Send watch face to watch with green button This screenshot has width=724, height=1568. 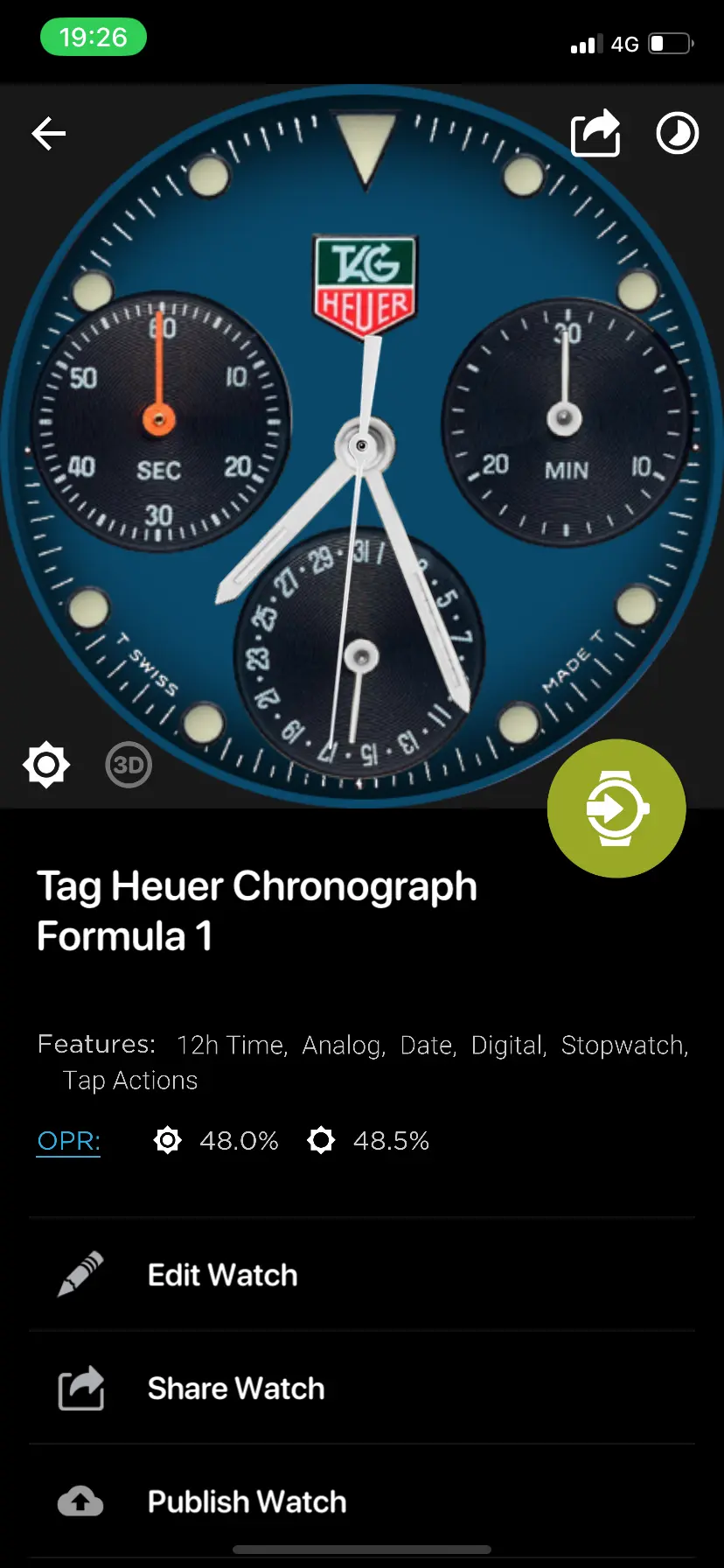(616, 808)
